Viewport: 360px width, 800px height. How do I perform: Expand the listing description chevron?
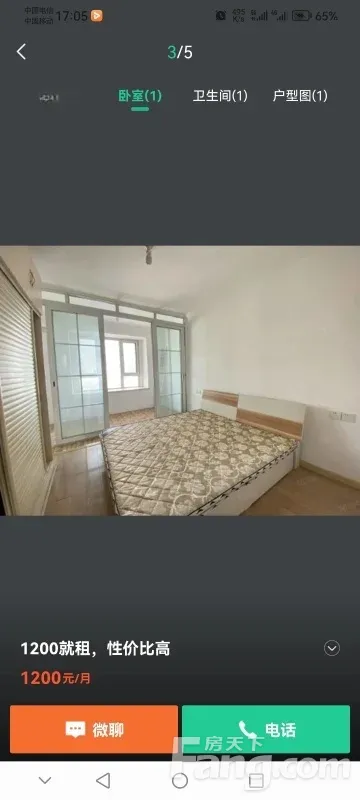click(332, 648)
